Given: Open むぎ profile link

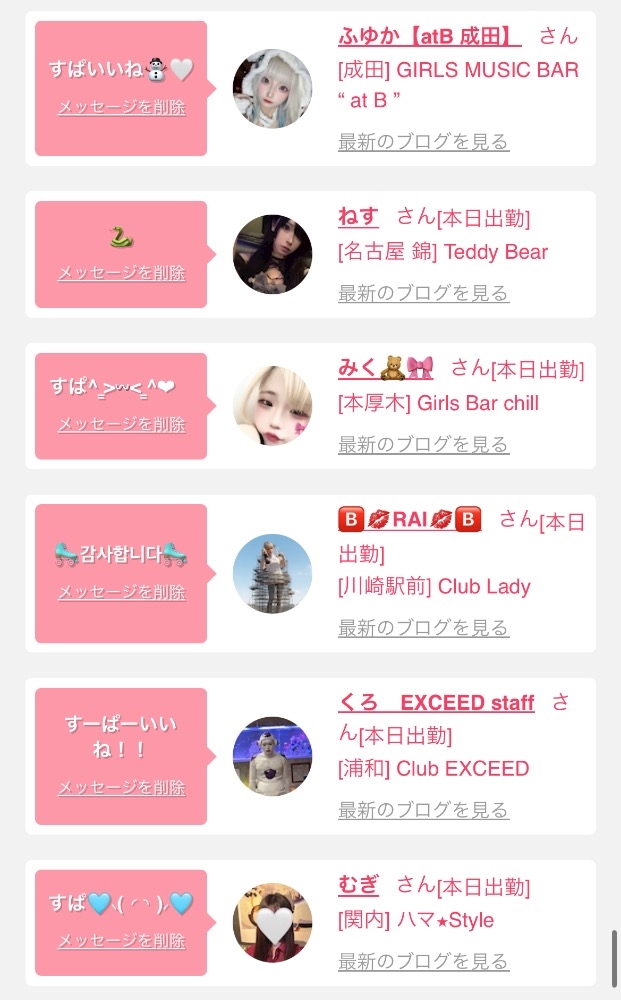Looking at the screenshot, I should (x=358, y=885).
